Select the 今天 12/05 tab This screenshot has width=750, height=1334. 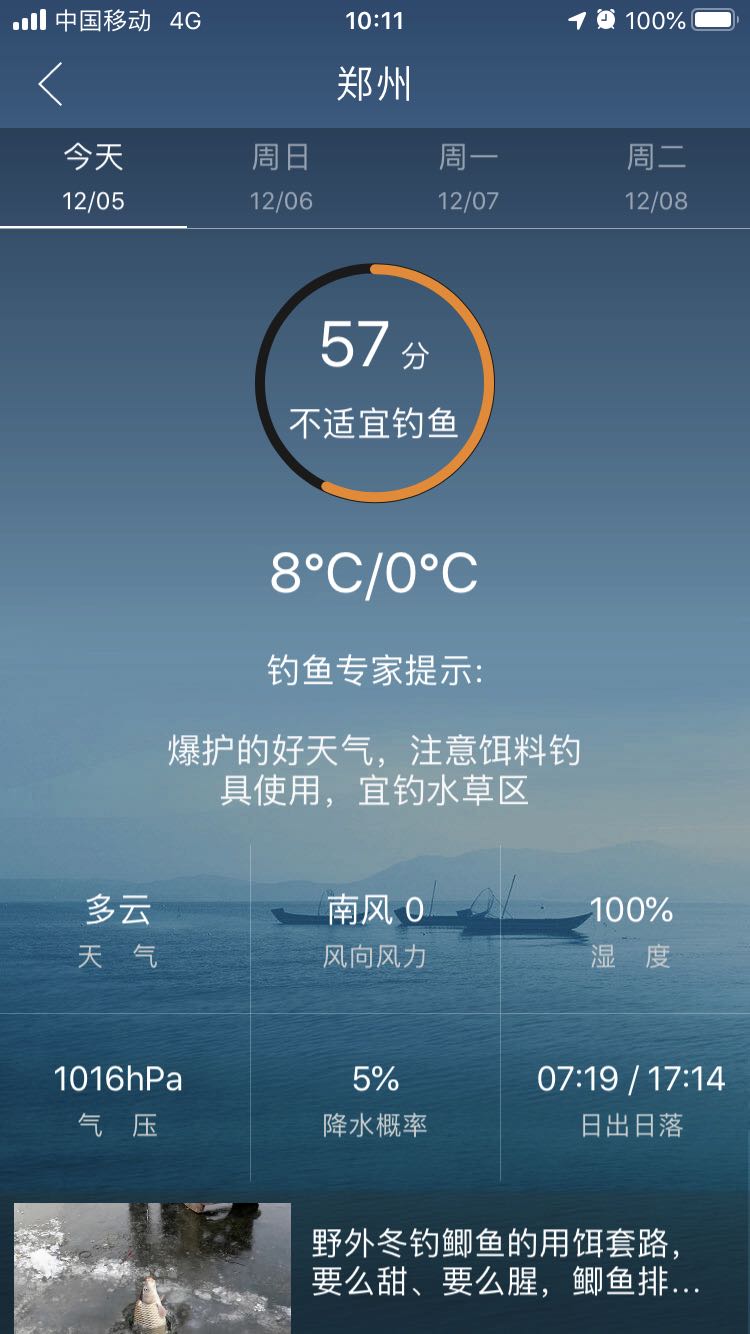pos(94,178)
